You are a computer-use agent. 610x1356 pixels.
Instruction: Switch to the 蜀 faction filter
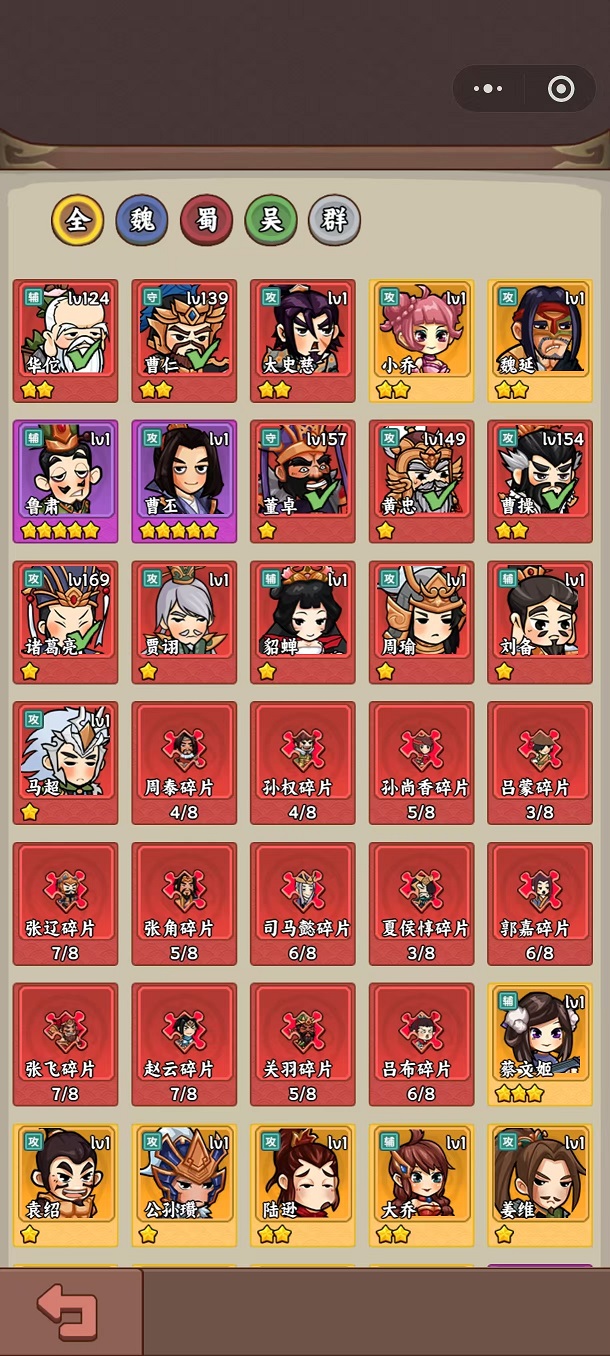pos(206,220)
